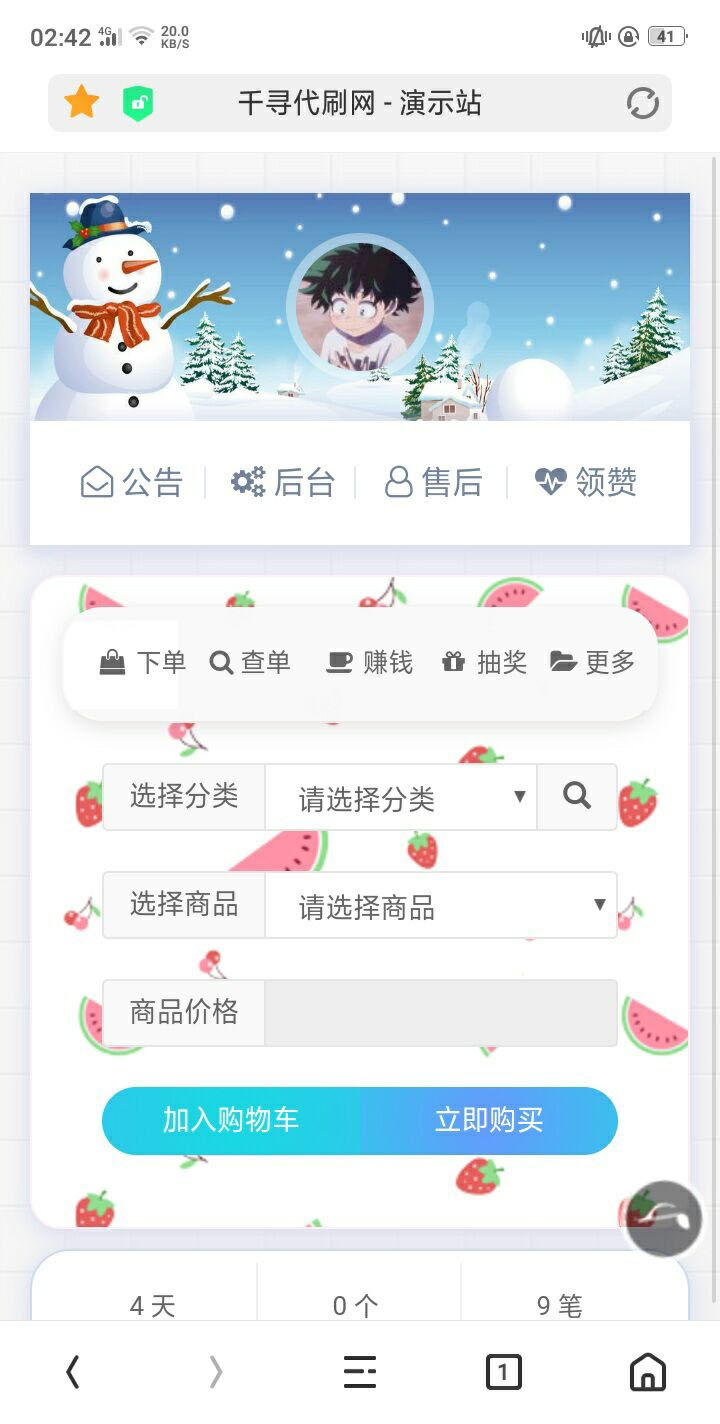The height and width of the screenshot is (1424, 720).
Task: Switch to the 下单 tab
Action: coord(143,662)
